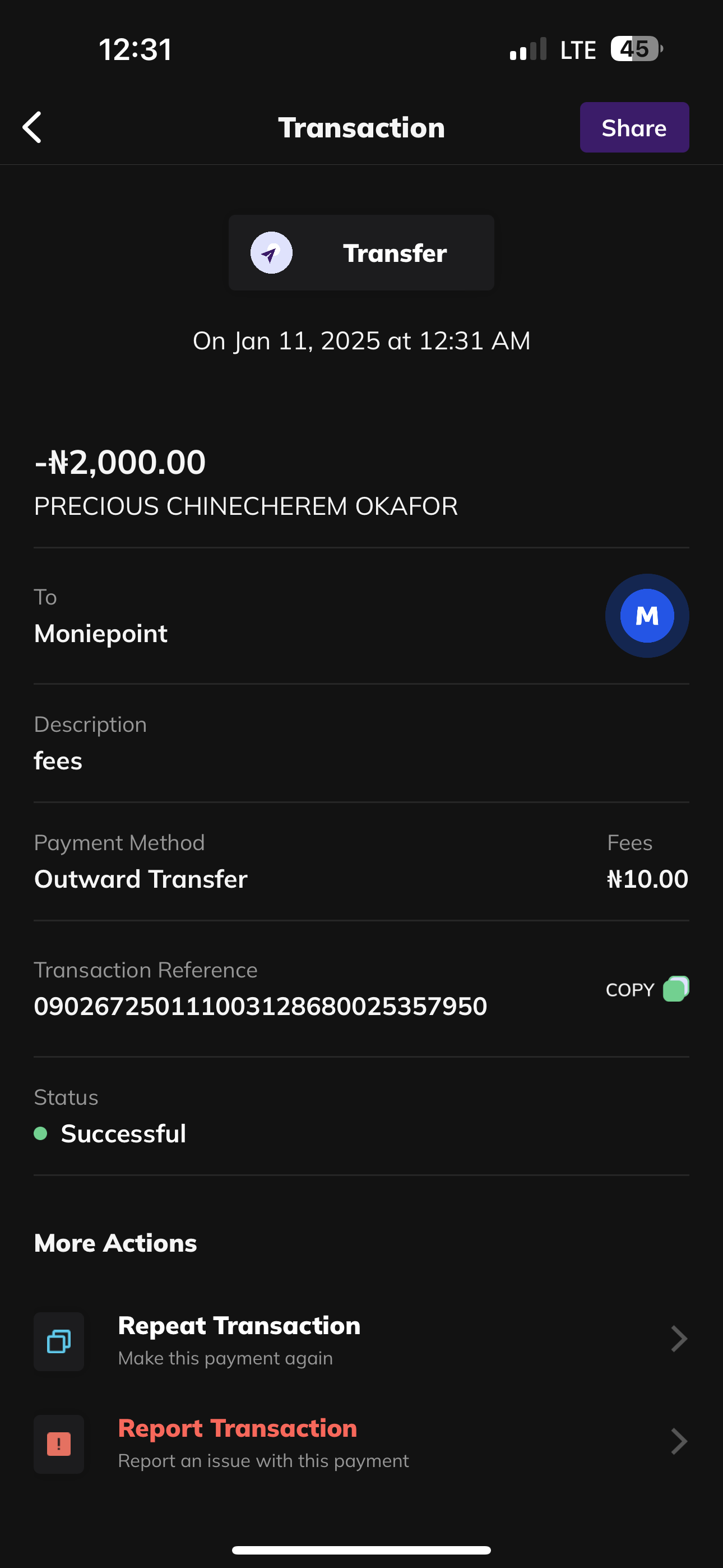723x1568 pixels.
Task: Share this transaction receipt
Action: 633,127
